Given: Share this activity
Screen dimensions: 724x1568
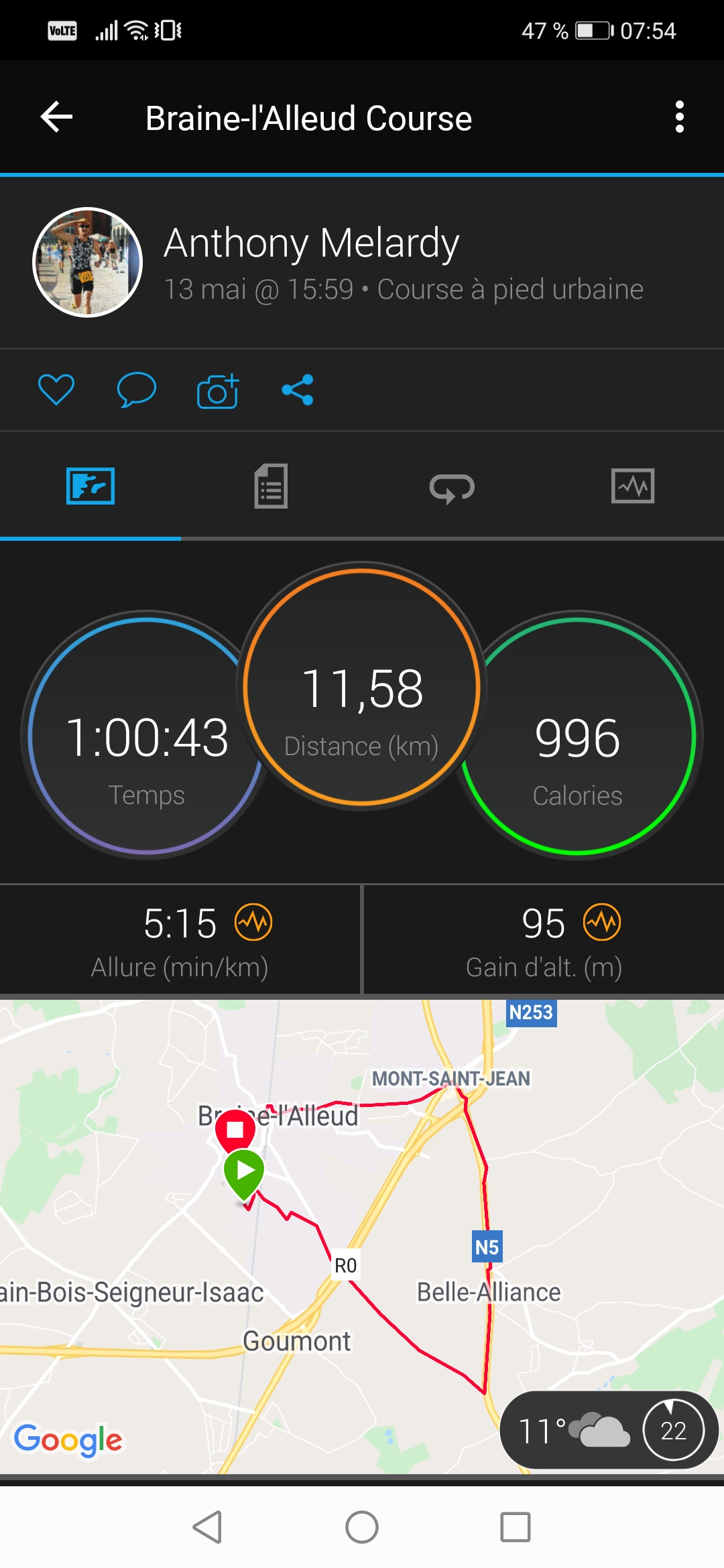Looking at the screenshot, I should coord(298,389).
